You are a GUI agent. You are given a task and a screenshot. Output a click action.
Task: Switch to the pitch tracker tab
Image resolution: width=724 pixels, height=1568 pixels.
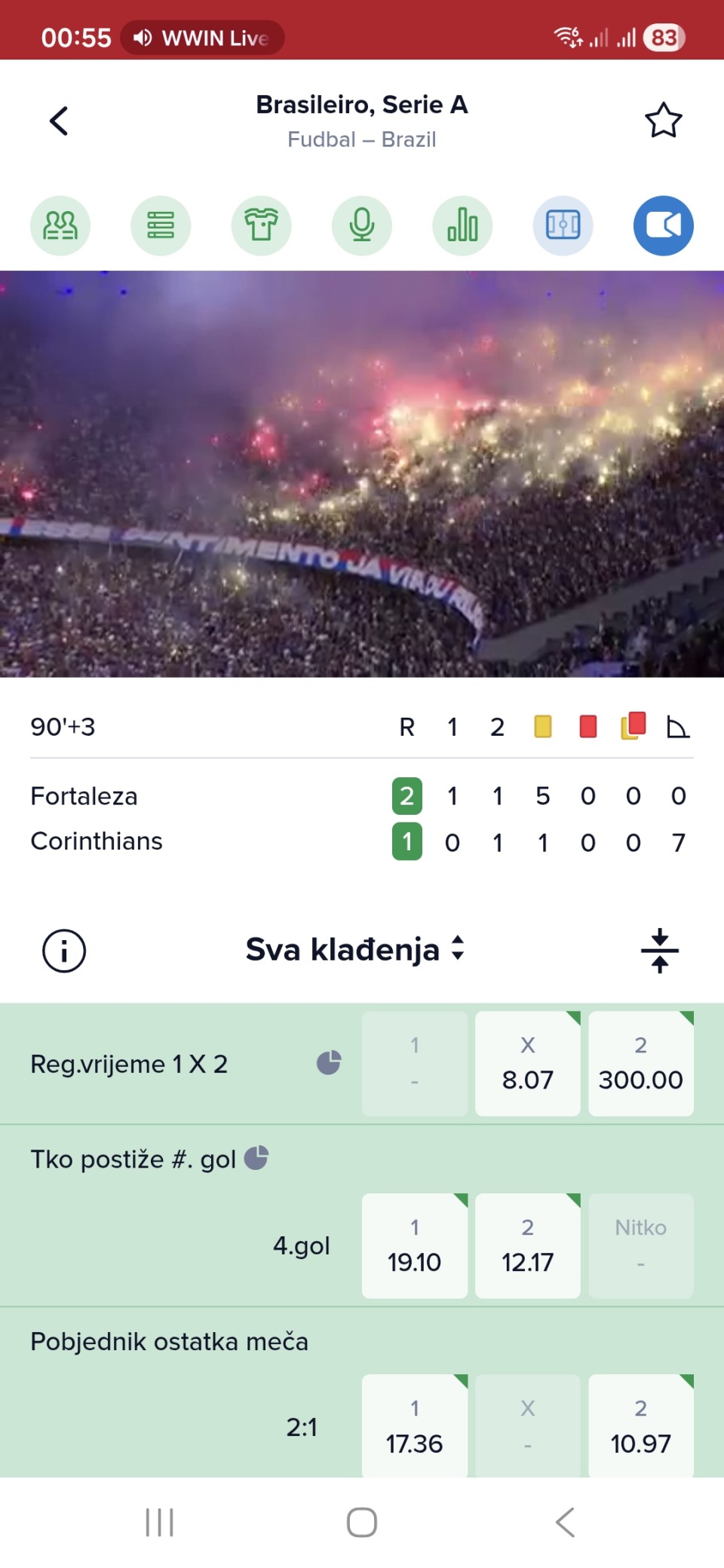click(563, 225)
